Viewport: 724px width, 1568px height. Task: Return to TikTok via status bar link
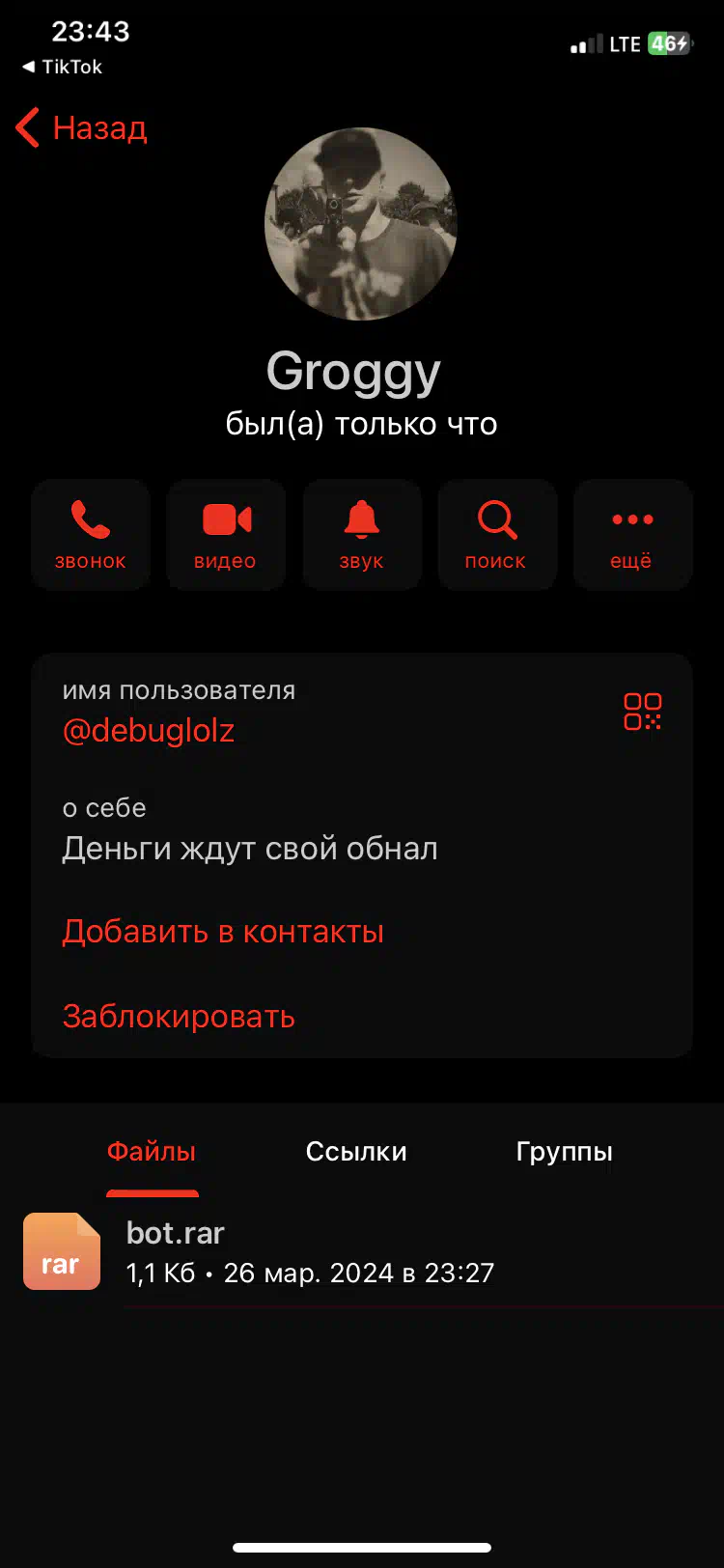[62, 67]
